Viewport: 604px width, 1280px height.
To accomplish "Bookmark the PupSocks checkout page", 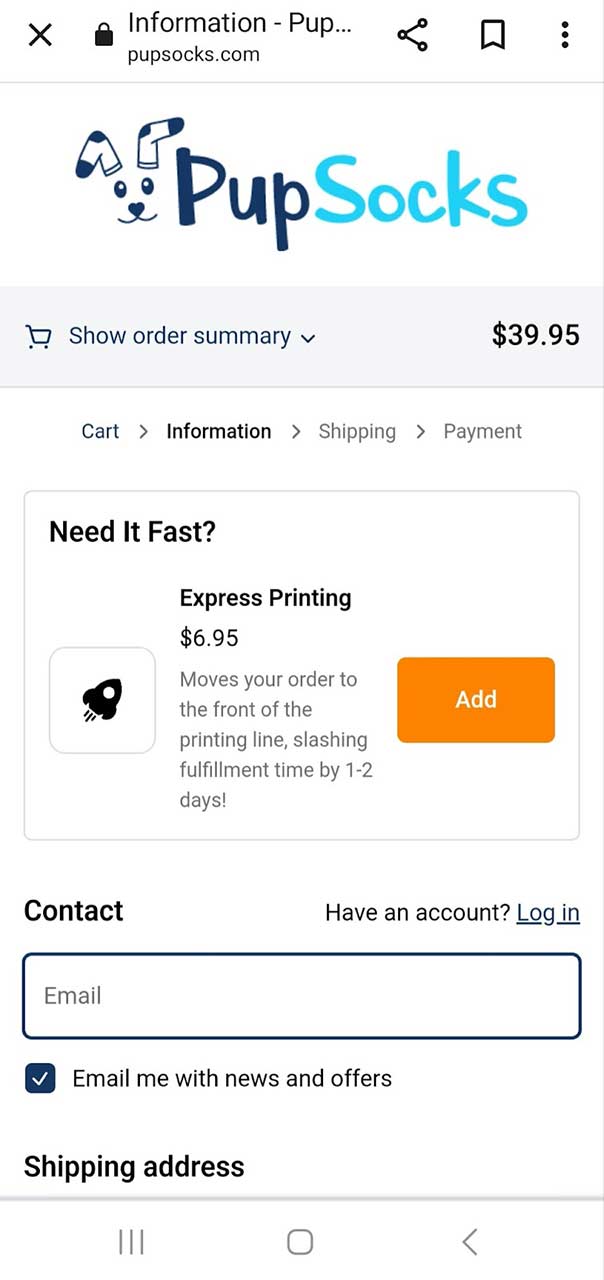I will coord(492,36).
